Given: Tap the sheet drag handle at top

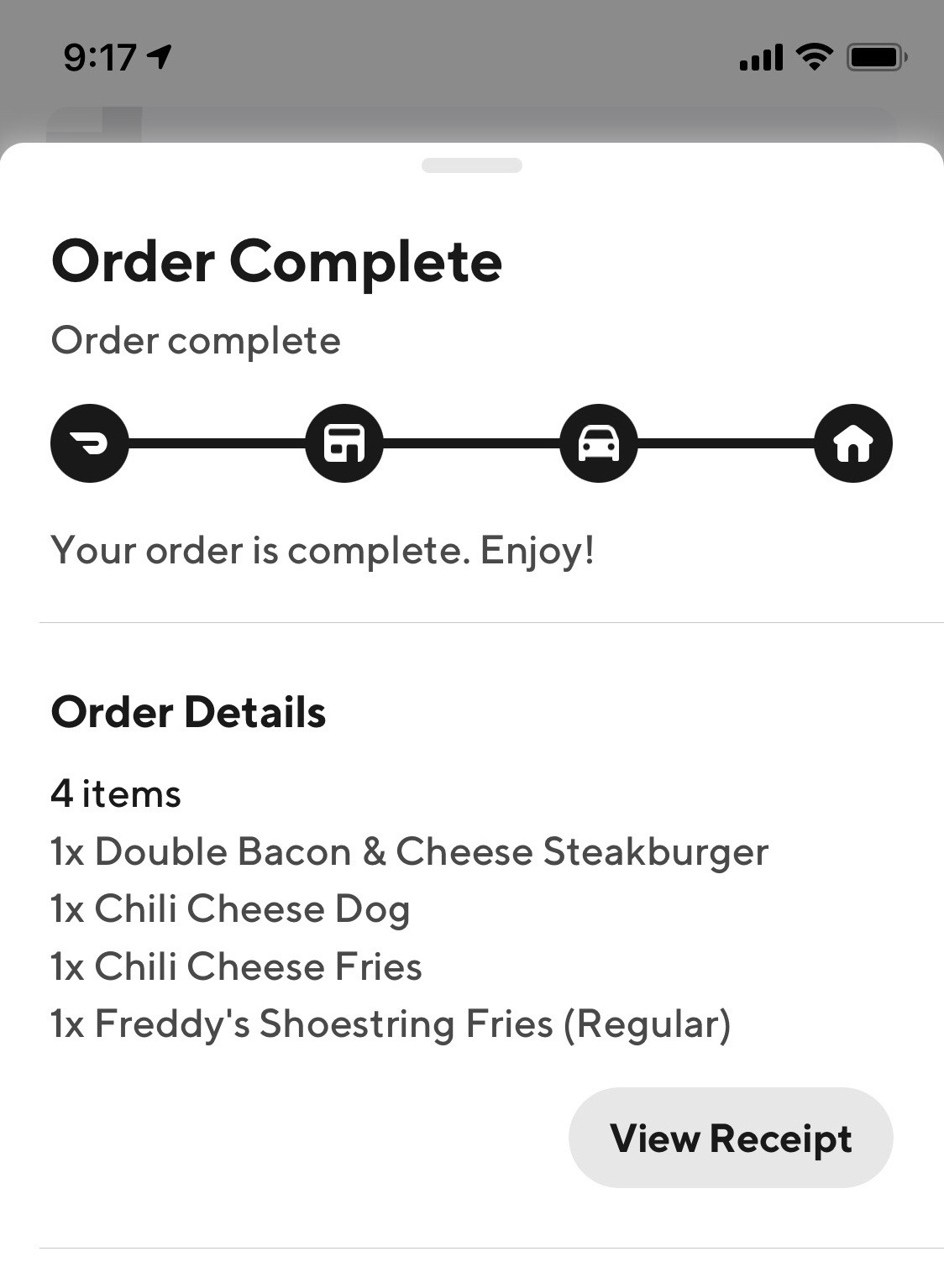Looking at the screenshot, I should 472,165.
